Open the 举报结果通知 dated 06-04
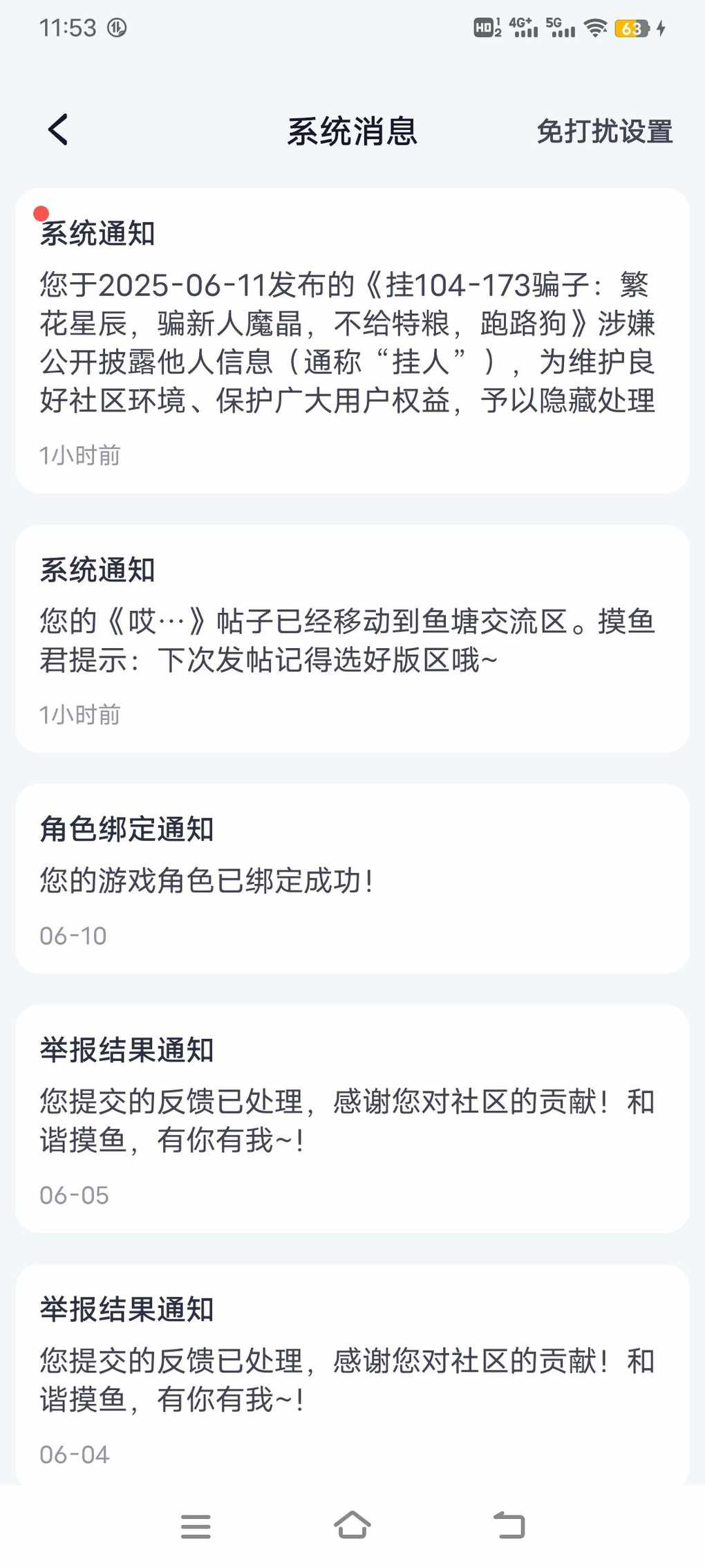The image size is (705, 1568). (x=352, y=1375)
